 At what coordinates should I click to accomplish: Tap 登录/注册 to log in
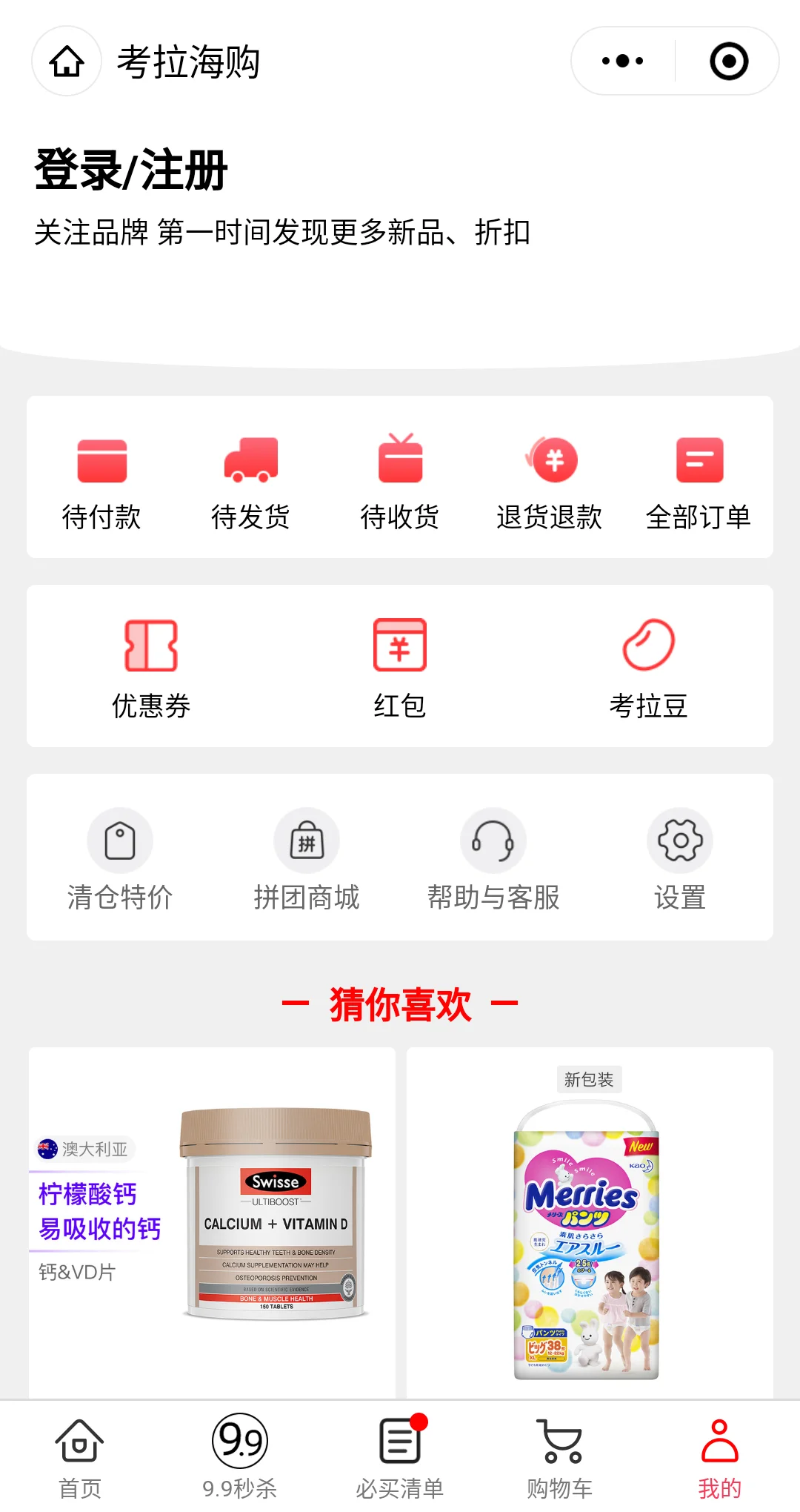(131, 170)
